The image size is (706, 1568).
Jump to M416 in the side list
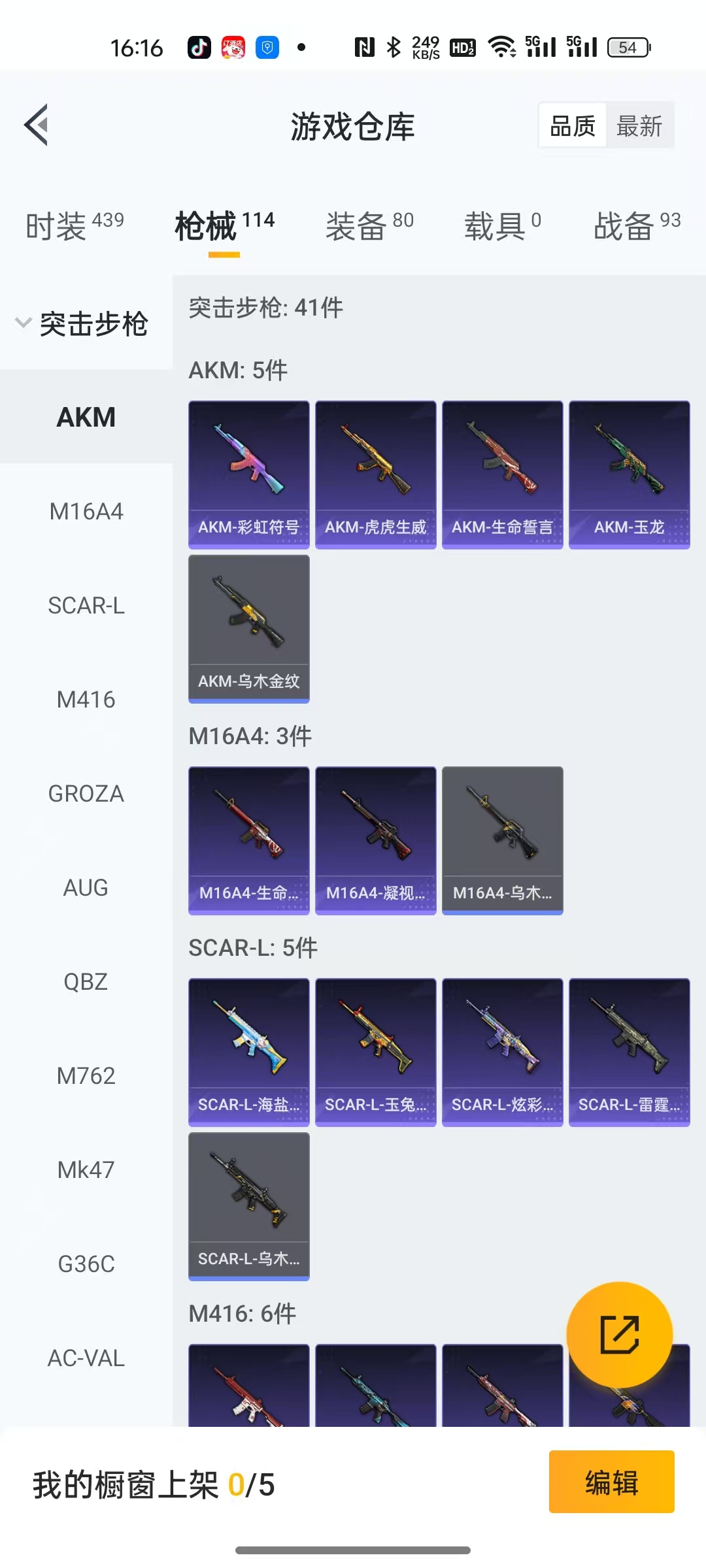[86, 700]
